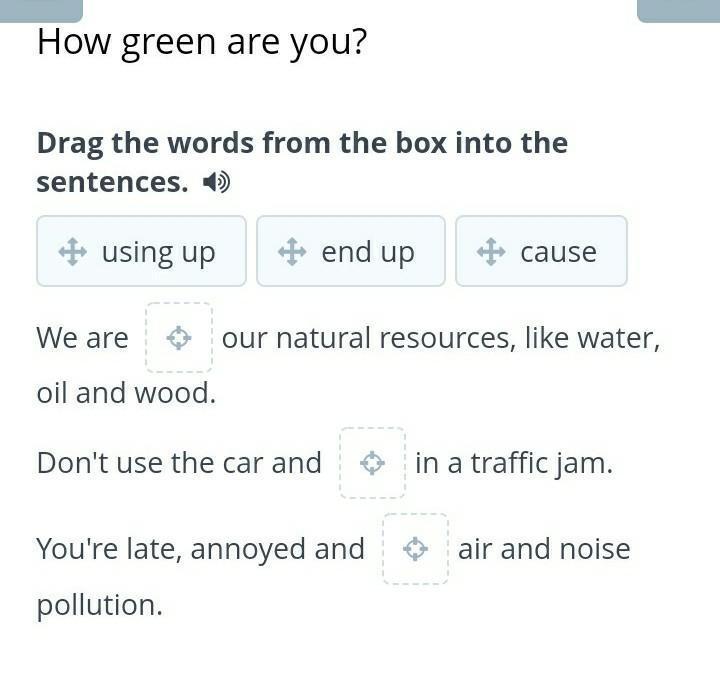This screenshot has width=720, height=698.
Task: Select the 'cause' word chip
Action: coord(541,252)
